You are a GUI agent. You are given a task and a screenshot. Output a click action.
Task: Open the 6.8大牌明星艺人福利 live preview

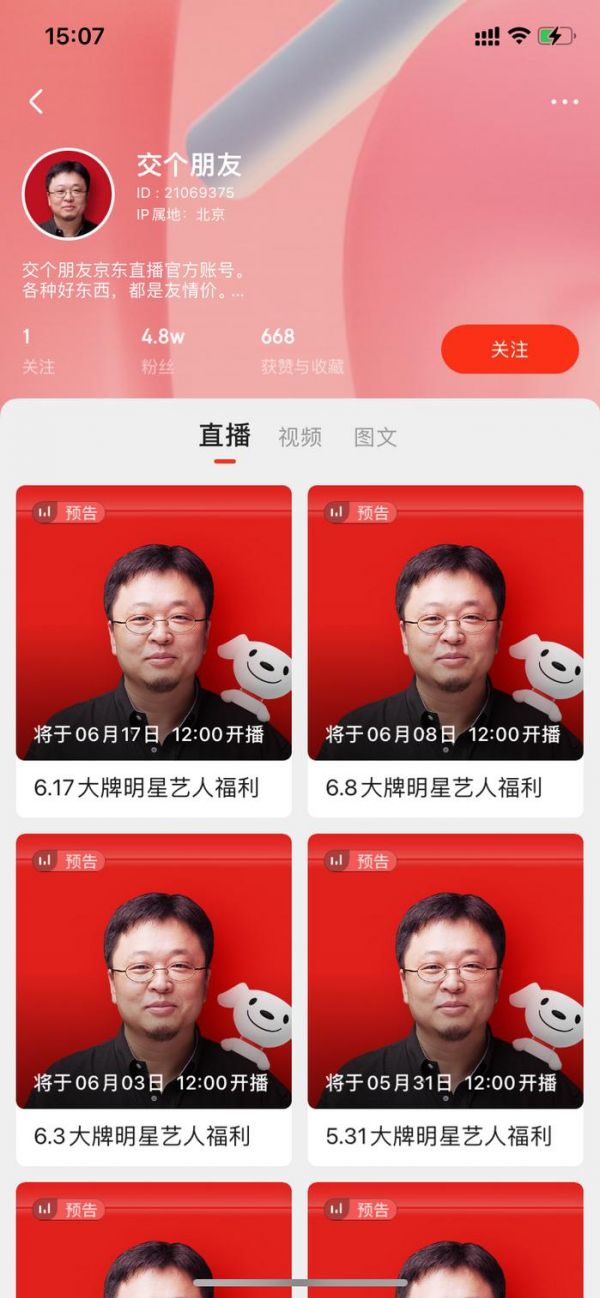point(445,650)
